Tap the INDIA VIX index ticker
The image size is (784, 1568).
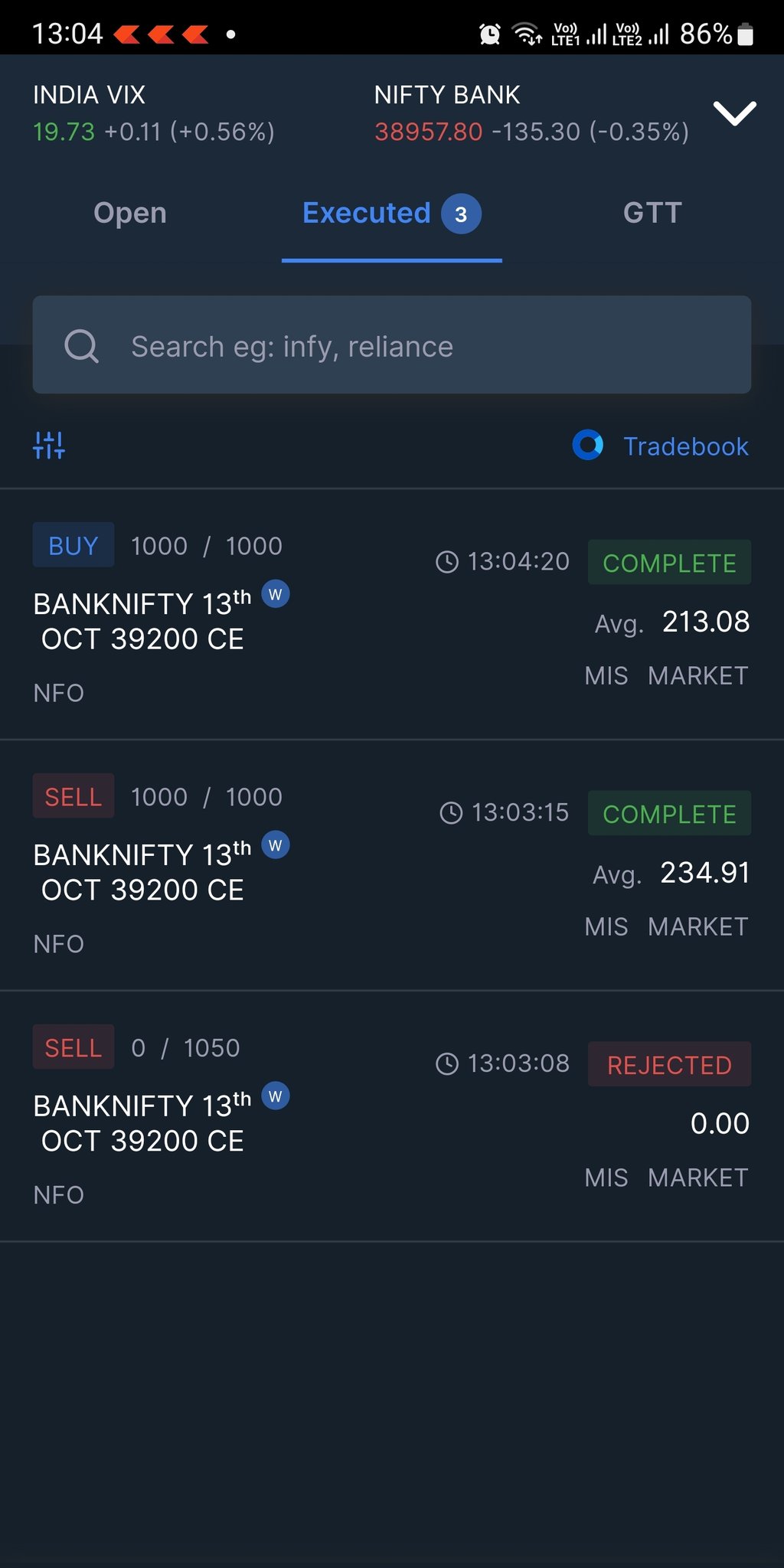pos(153,113)
